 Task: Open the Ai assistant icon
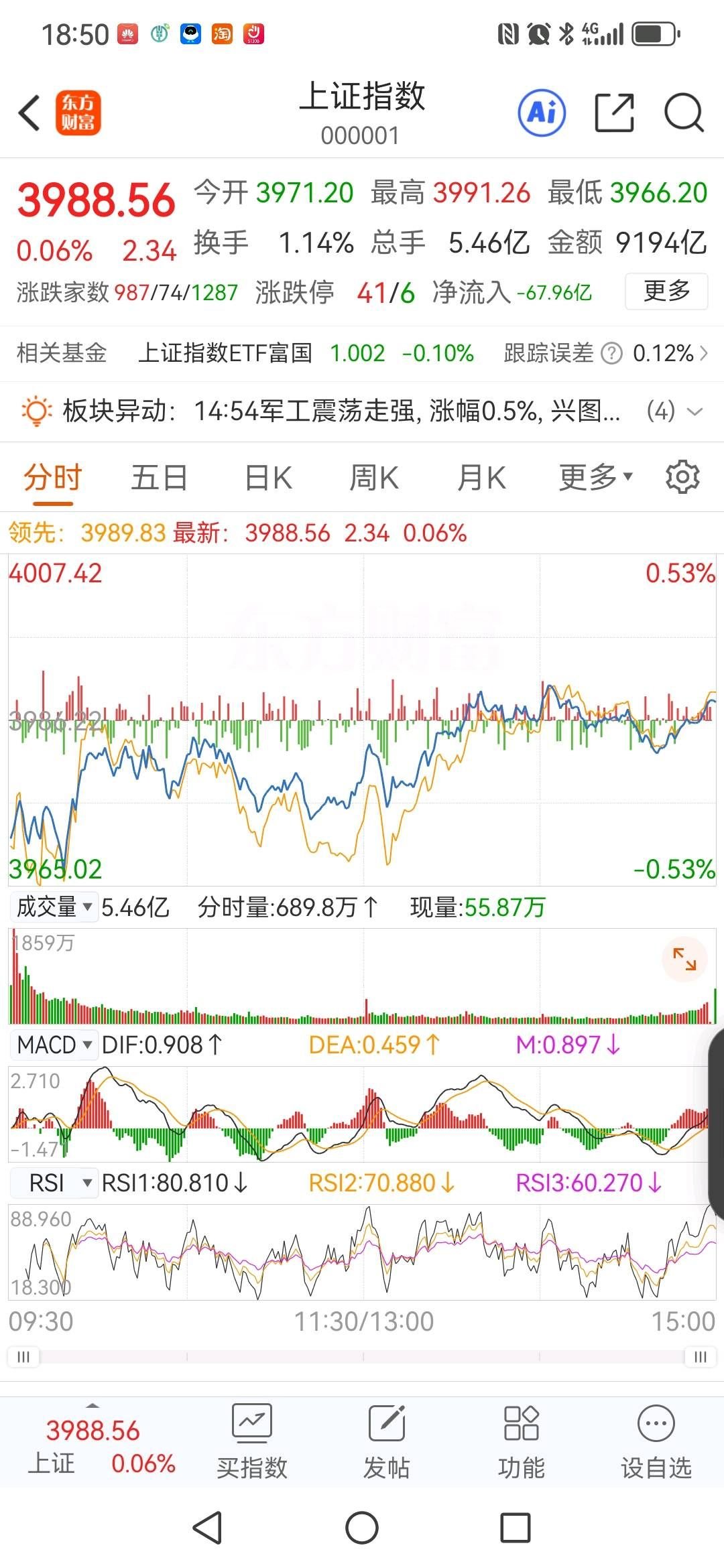pyautogui.click(x=542, y=113)
